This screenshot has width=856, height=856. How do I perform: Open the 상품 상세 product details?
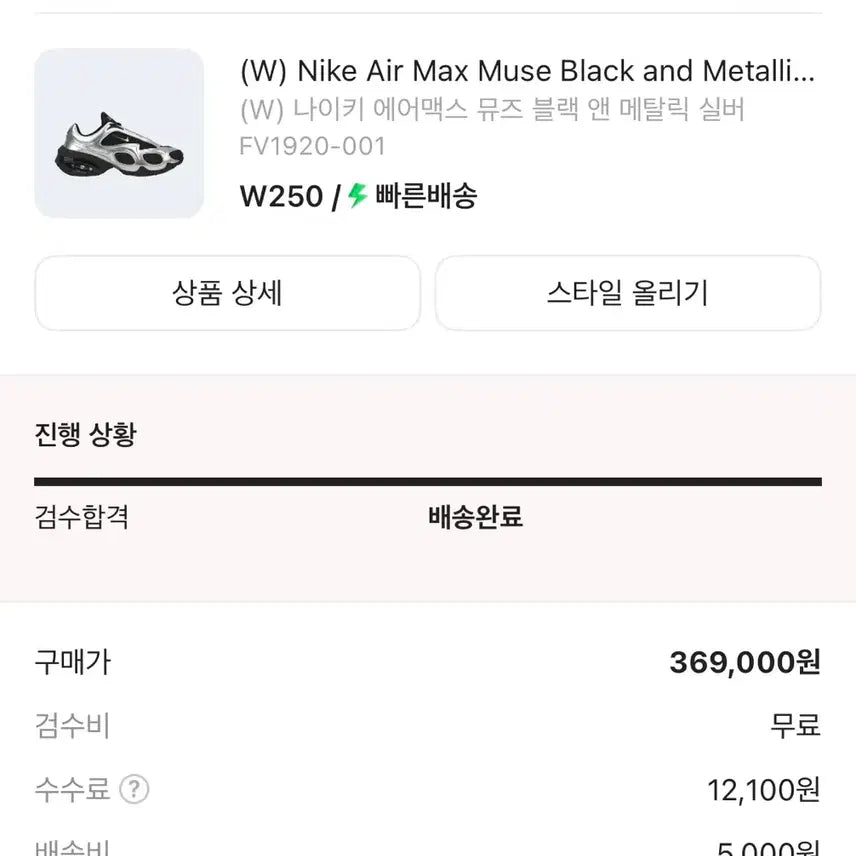coord(227,293)
